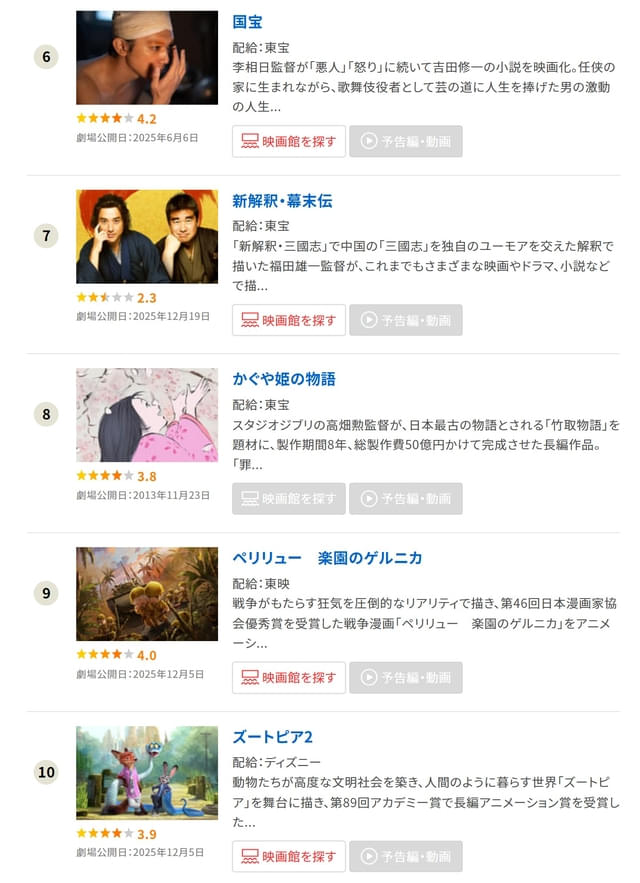
Task: Tap the ズートピア2 poster thumbnail
Action: [x=146, y=772]
